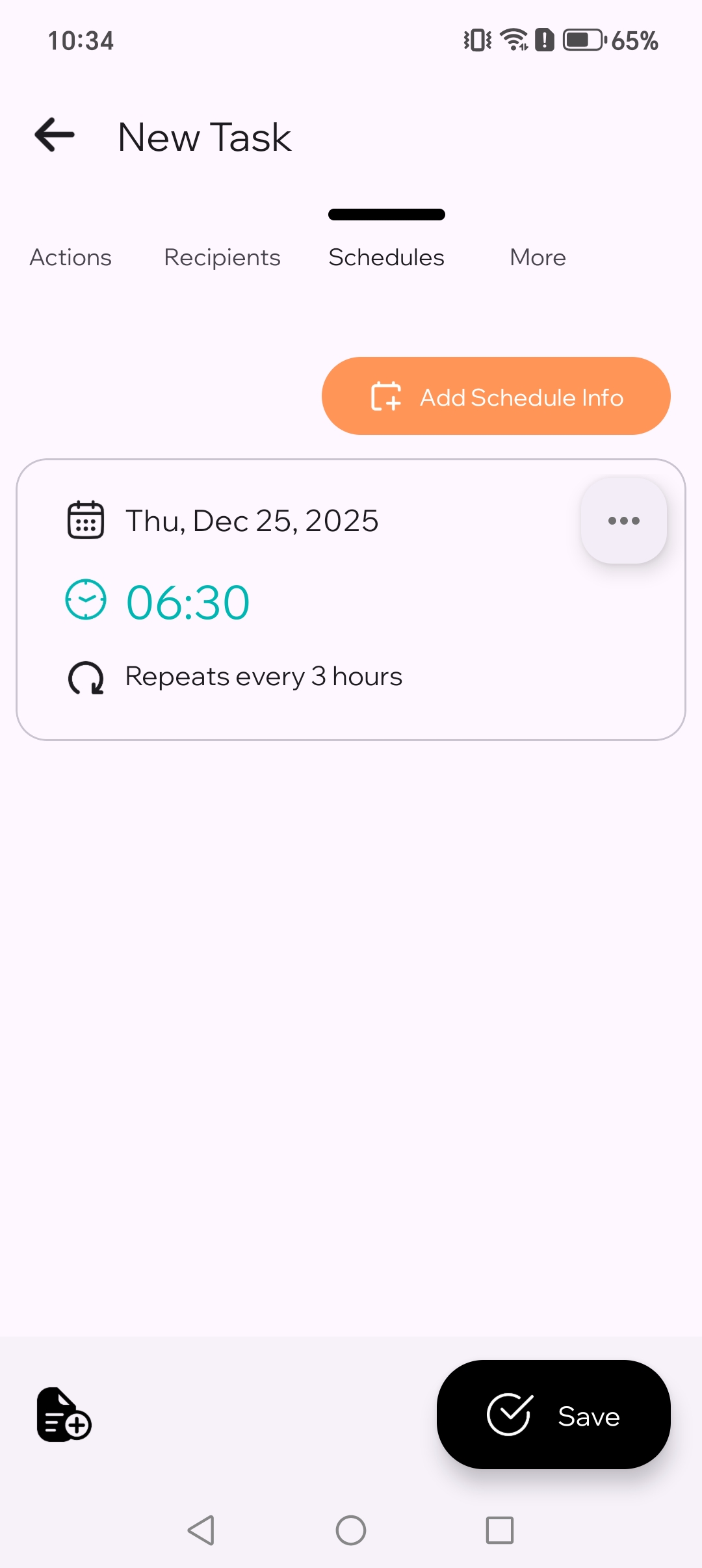Image resolution: width=702 pixels, height=1568 pixels.
Task: Select the More tab
Action: 537,257
